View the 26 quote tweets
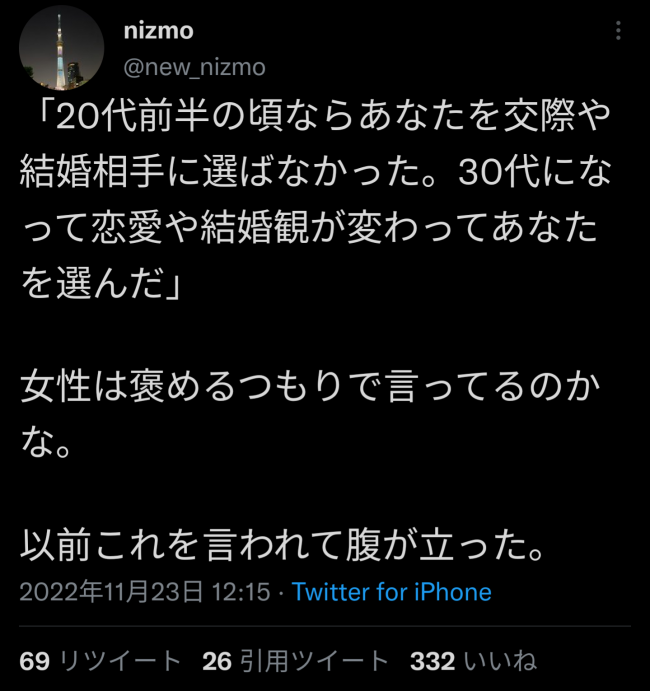This screenshot has width=650, height=691. click(x=295, y=661)
